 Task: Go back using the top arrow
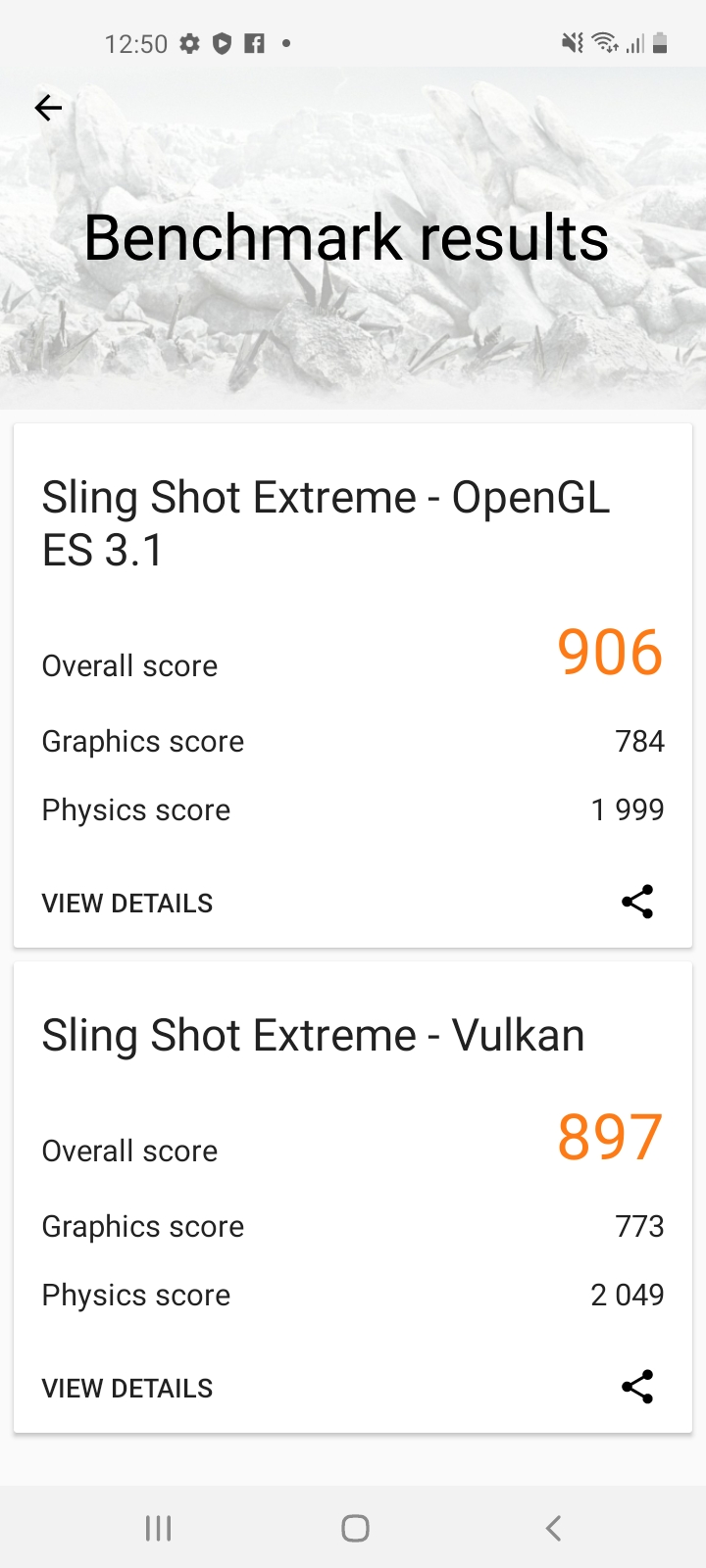point(48,108)
